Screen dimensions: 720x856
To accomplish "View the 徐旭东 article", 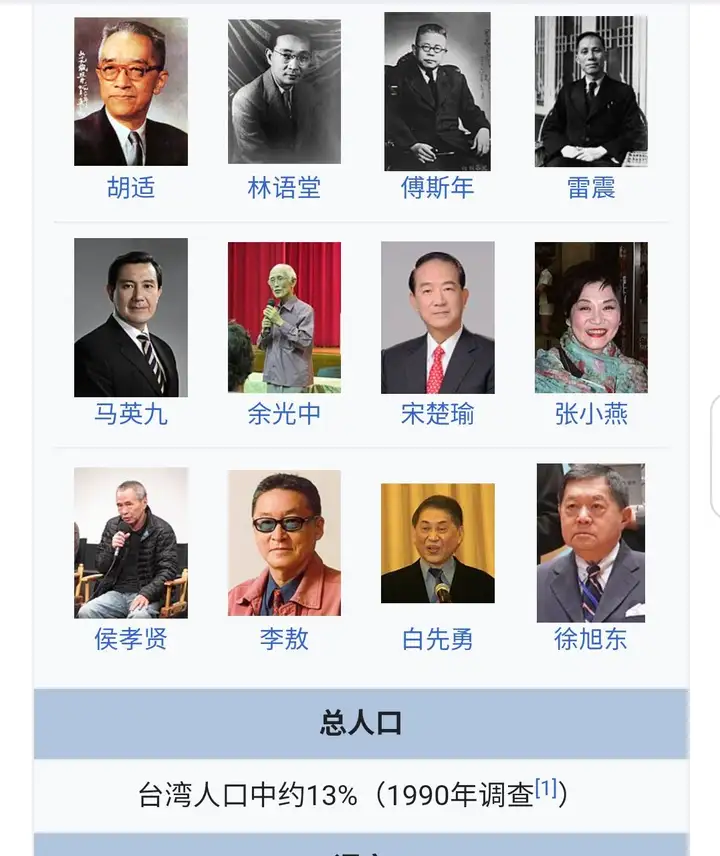I will (591, 640).
